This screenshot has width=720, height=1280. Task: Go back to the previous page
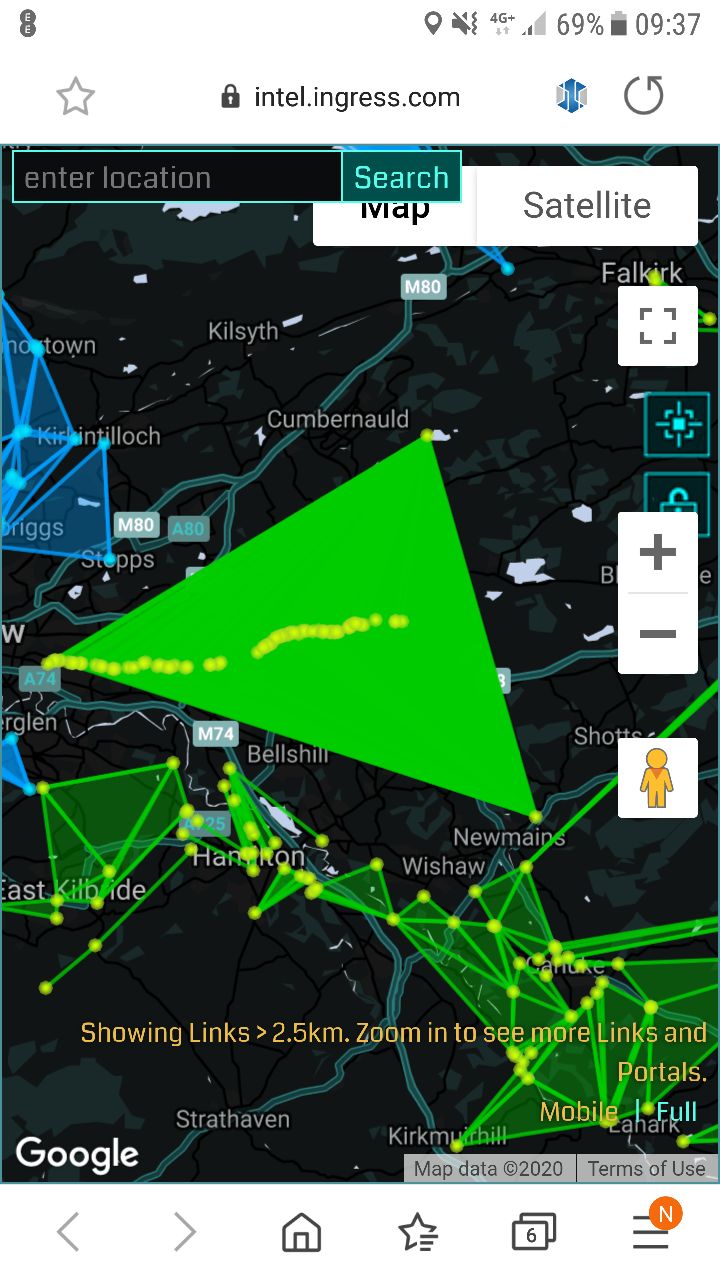tap(68, 1232)
